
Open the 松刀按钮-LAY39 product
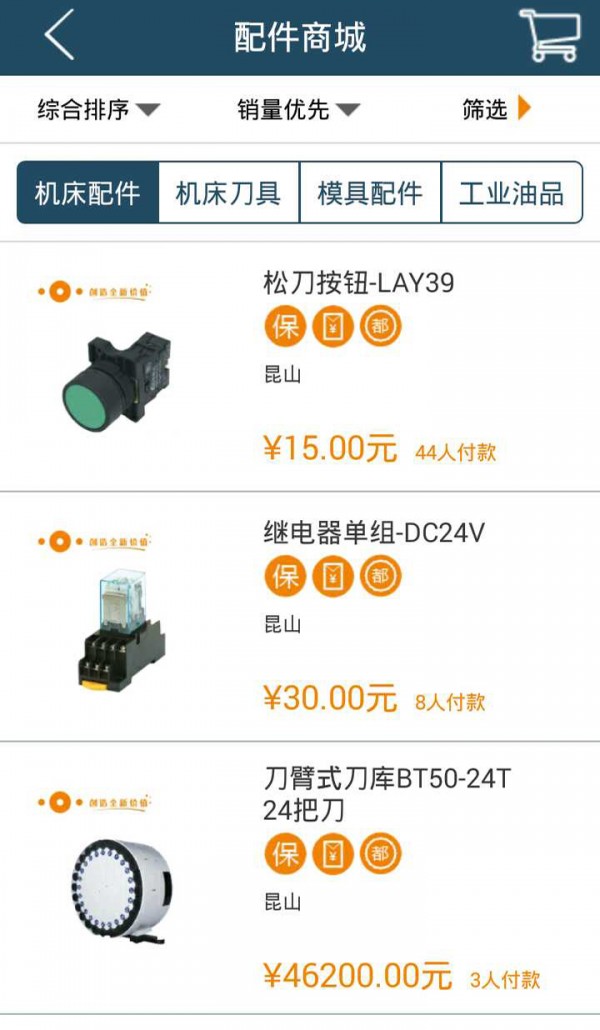[358, 283]
